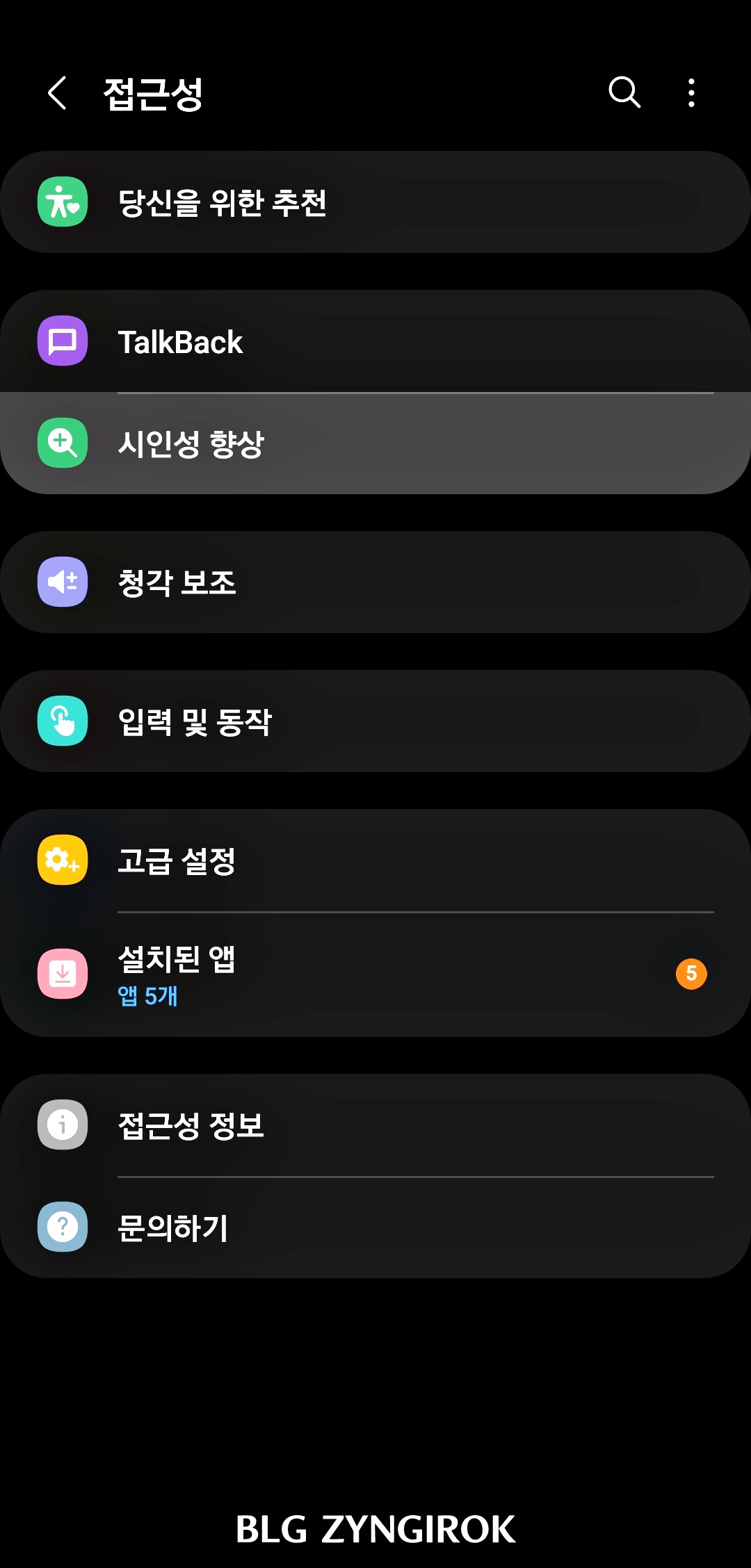Open the 고급 설정 gear icon
Screen dimensions: 751x1568
(x=61, y=862)
